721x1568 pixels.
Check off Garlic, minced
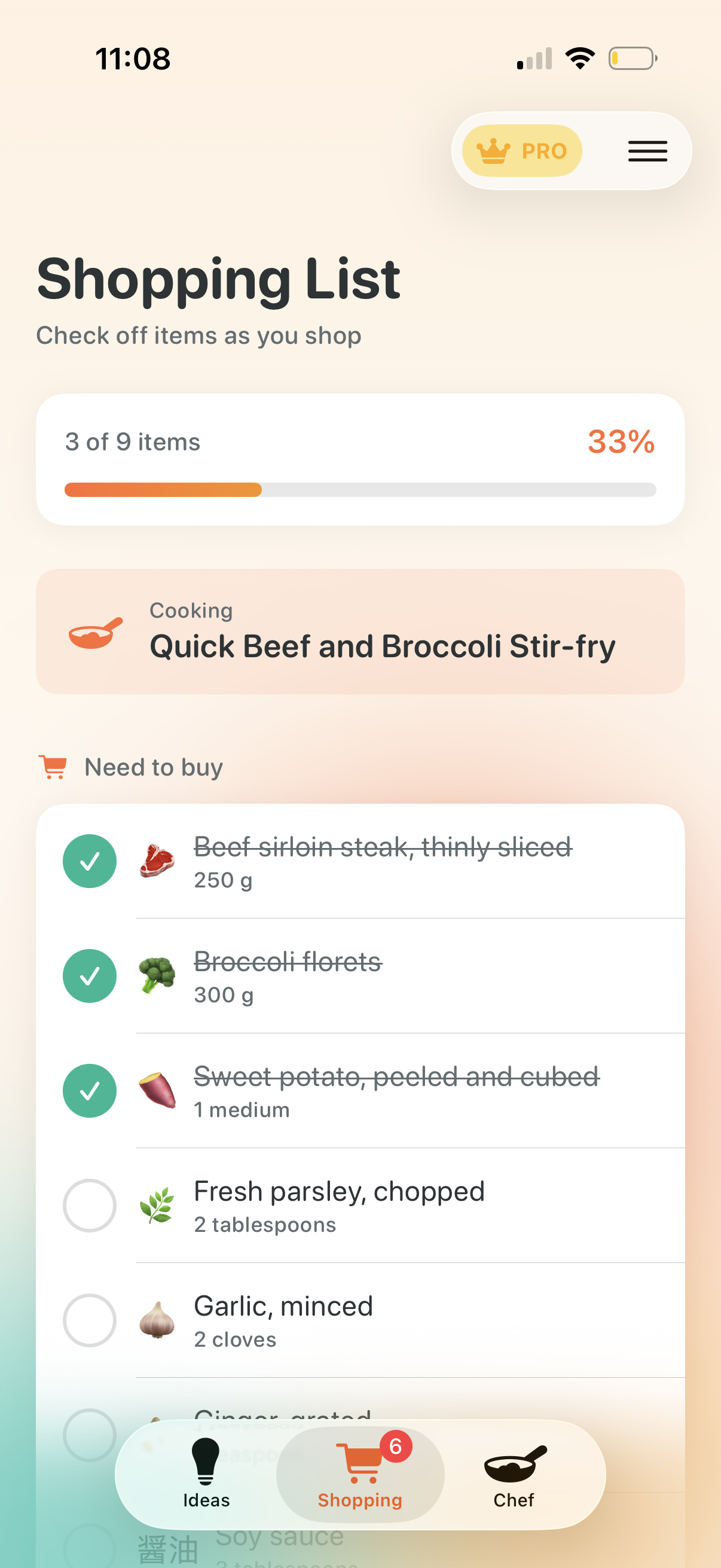90,1320
